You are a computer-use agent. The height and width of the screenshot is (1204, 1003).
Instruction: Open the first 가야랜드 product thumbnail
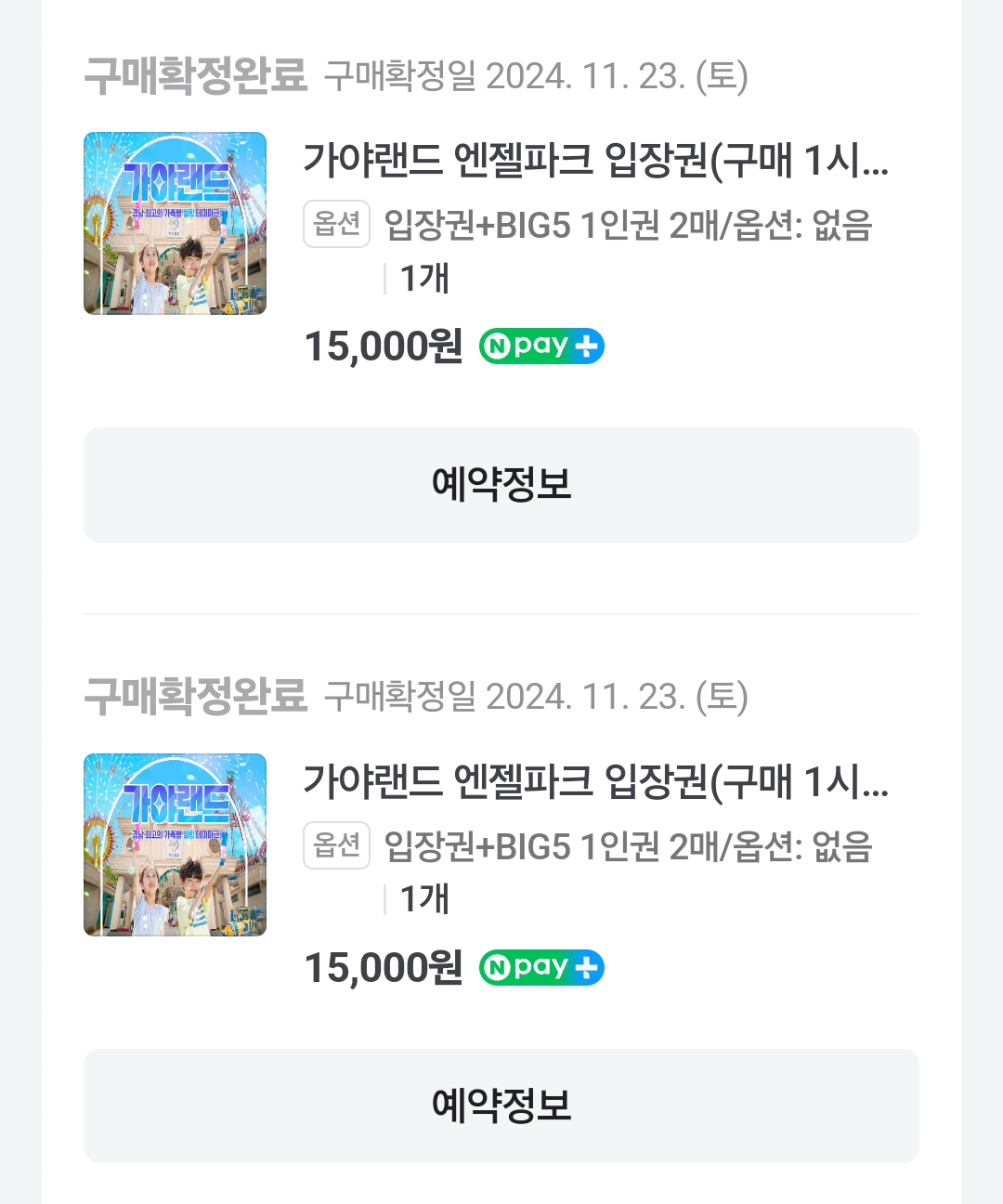click(175, 223)
